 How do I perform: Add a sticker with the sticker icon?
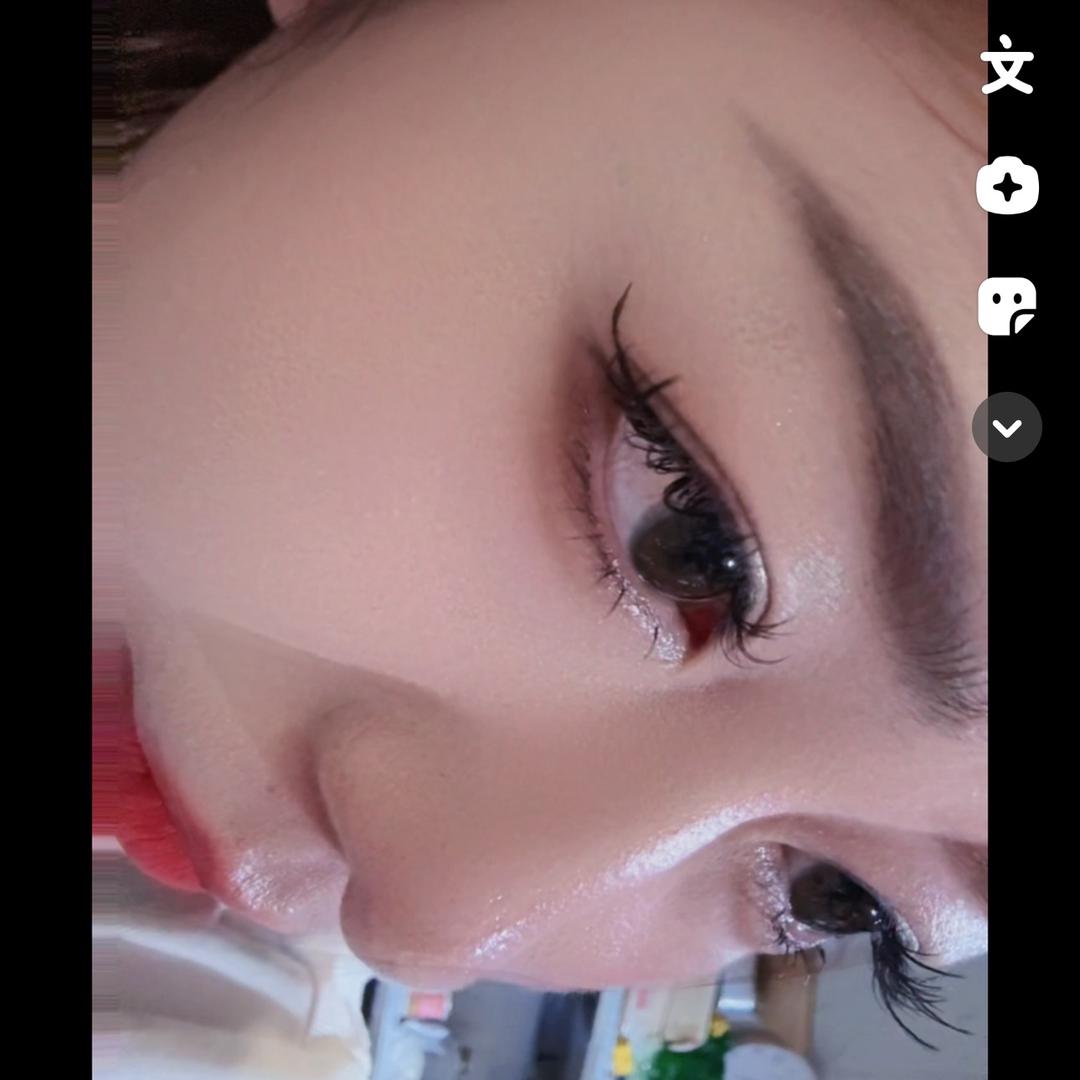point(1007,306)
